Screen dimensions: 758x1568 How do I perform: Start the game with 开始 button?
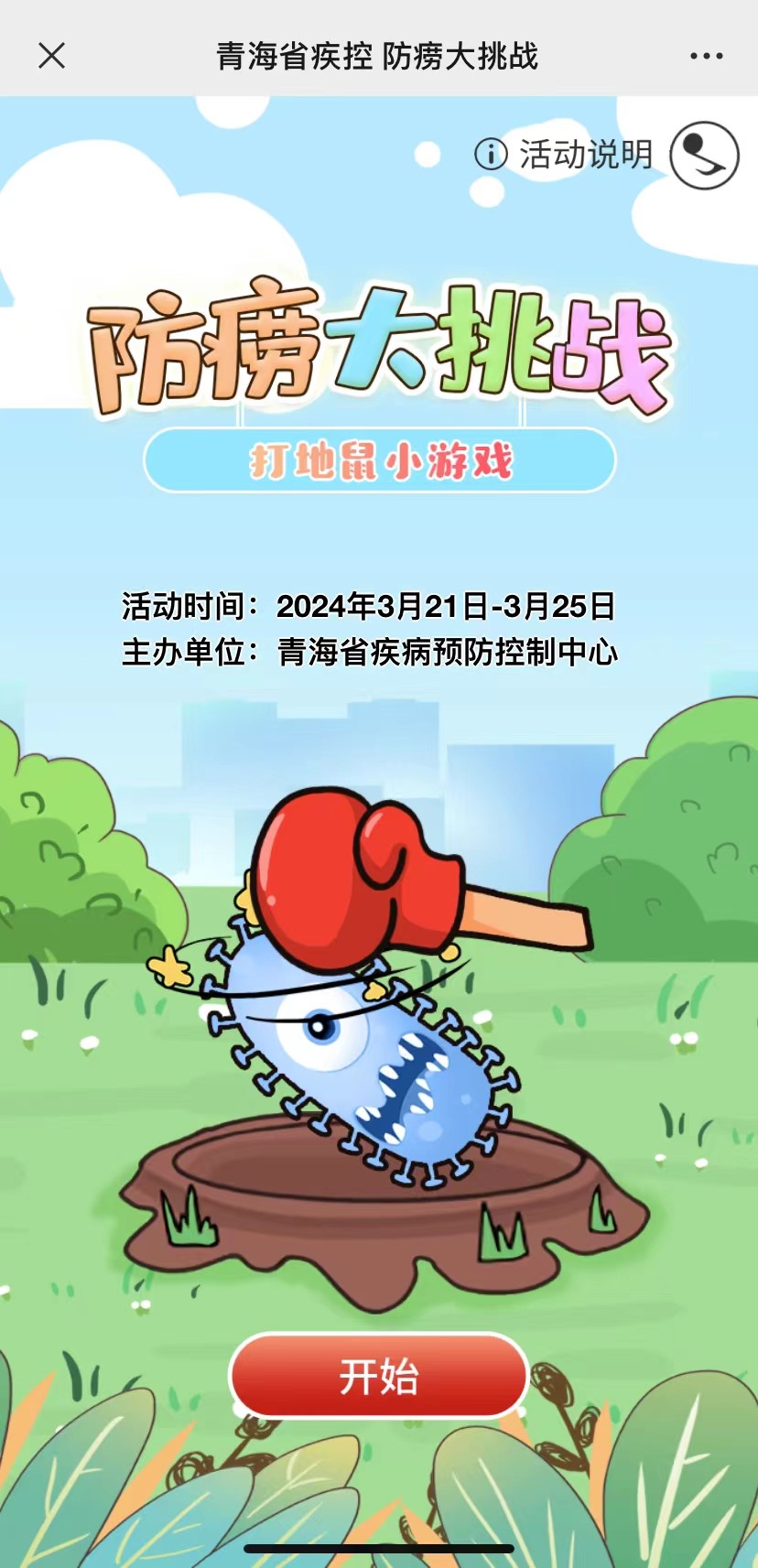(379, 1376)
